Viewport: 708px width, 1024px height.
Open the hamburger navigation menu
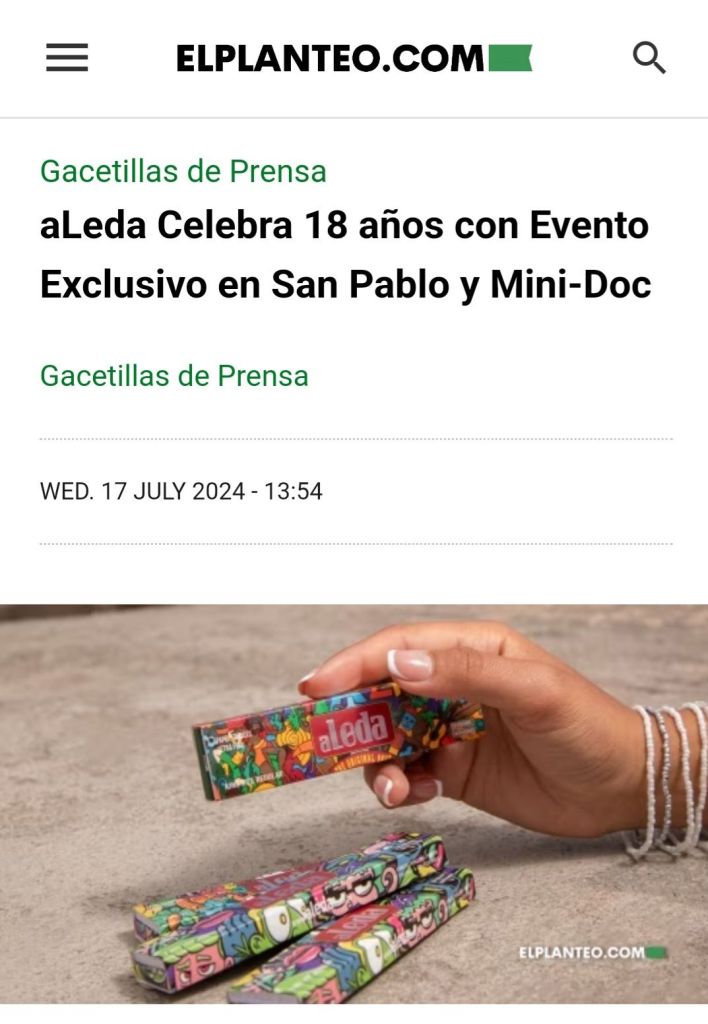pos(67,58)
